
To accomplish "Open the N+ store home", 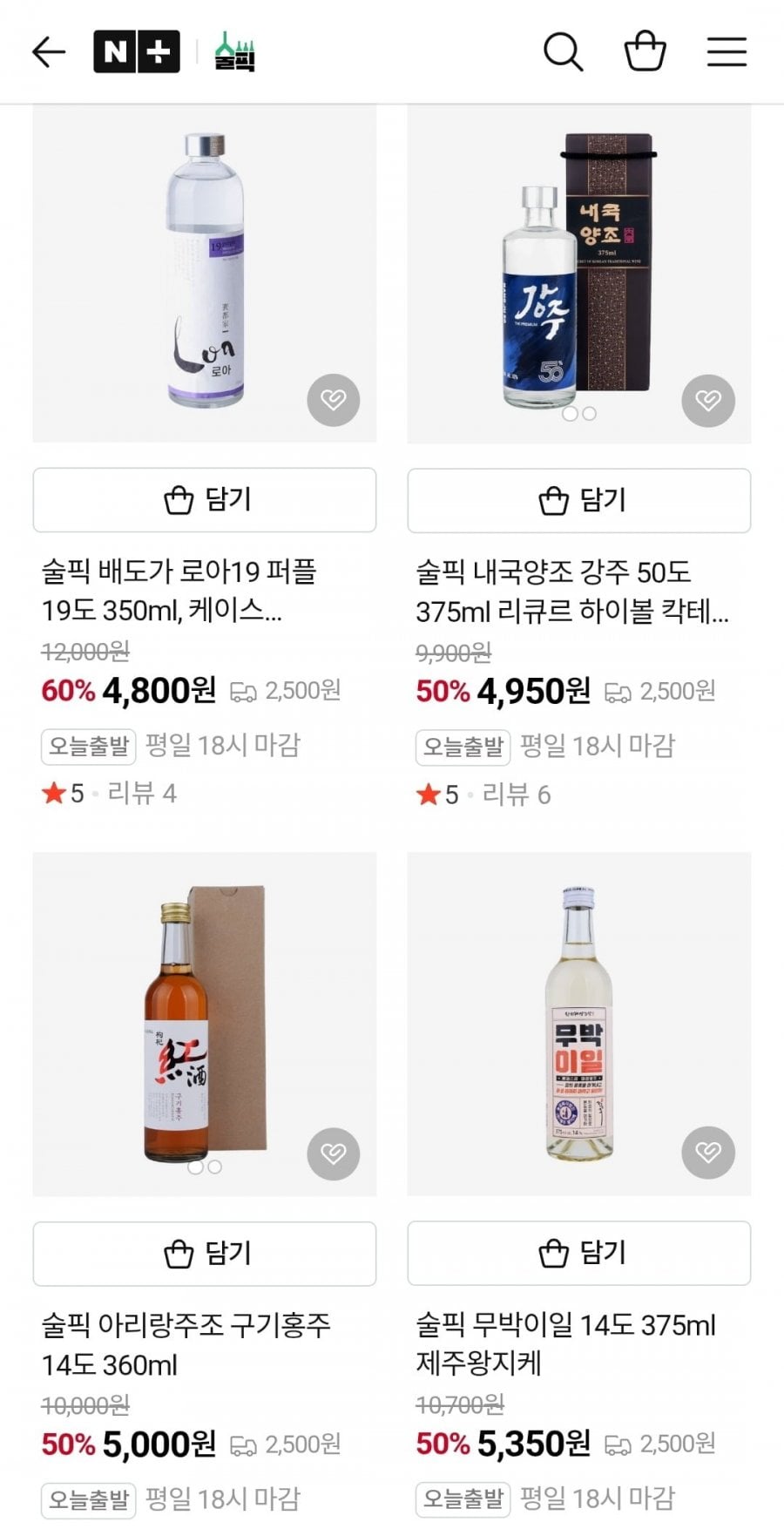I will coord(137,52).
